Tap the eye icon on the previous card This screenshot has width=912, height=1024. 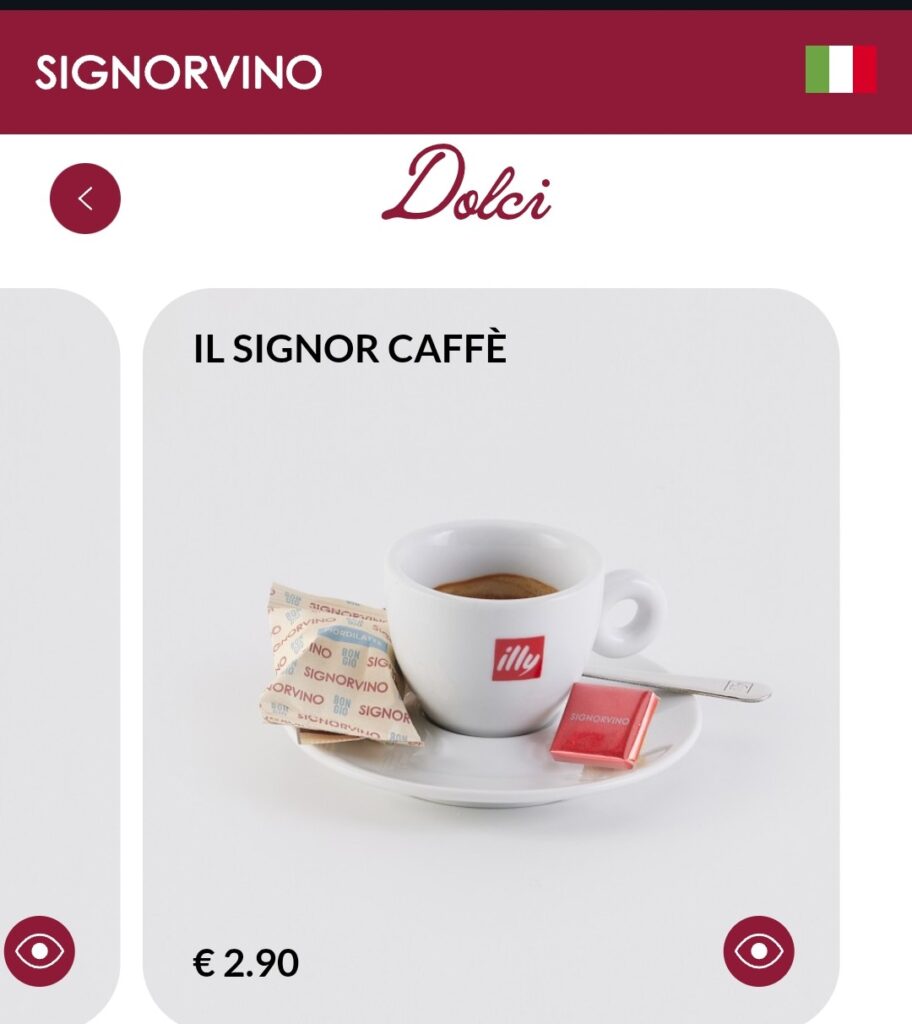[x=40, y=951]
